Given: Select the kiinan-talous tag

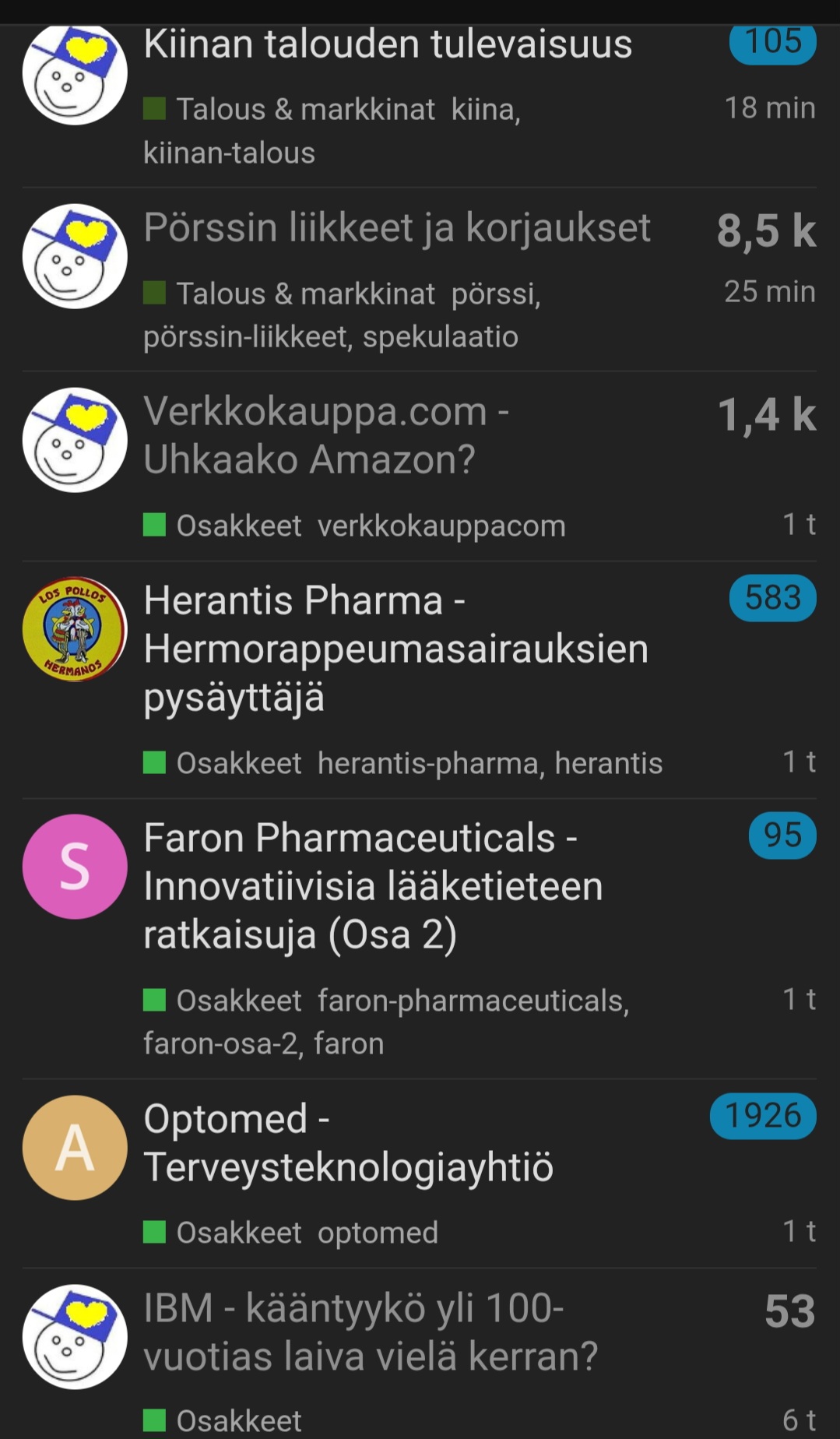Looking at the screenshot, I should 229,153.
